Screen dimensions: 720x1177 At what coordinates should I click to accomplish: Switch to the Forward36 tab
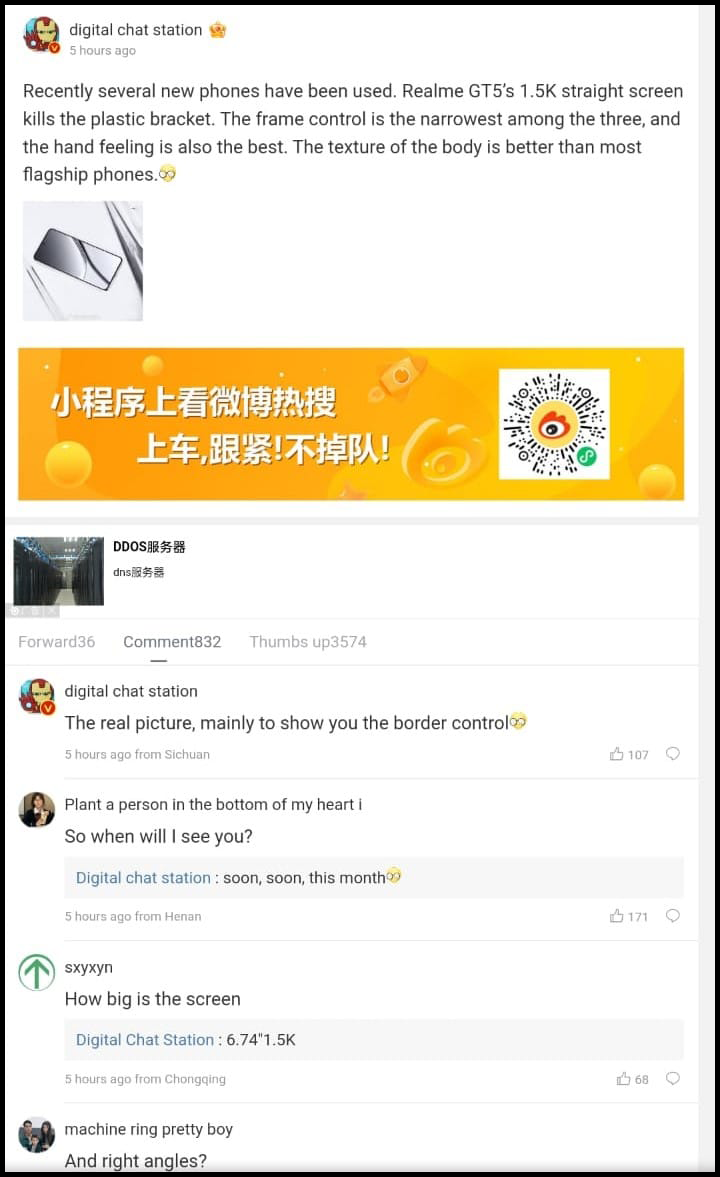(x=56, y=641)
